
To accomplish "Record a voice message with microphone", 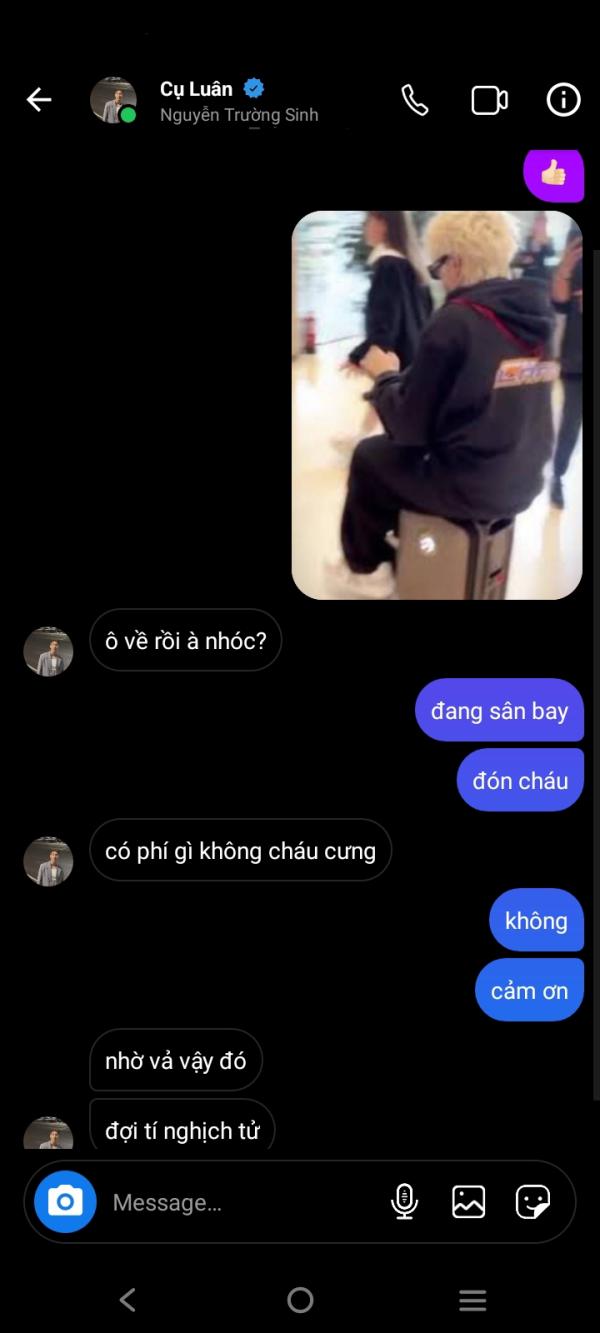I will (404, 1201).
